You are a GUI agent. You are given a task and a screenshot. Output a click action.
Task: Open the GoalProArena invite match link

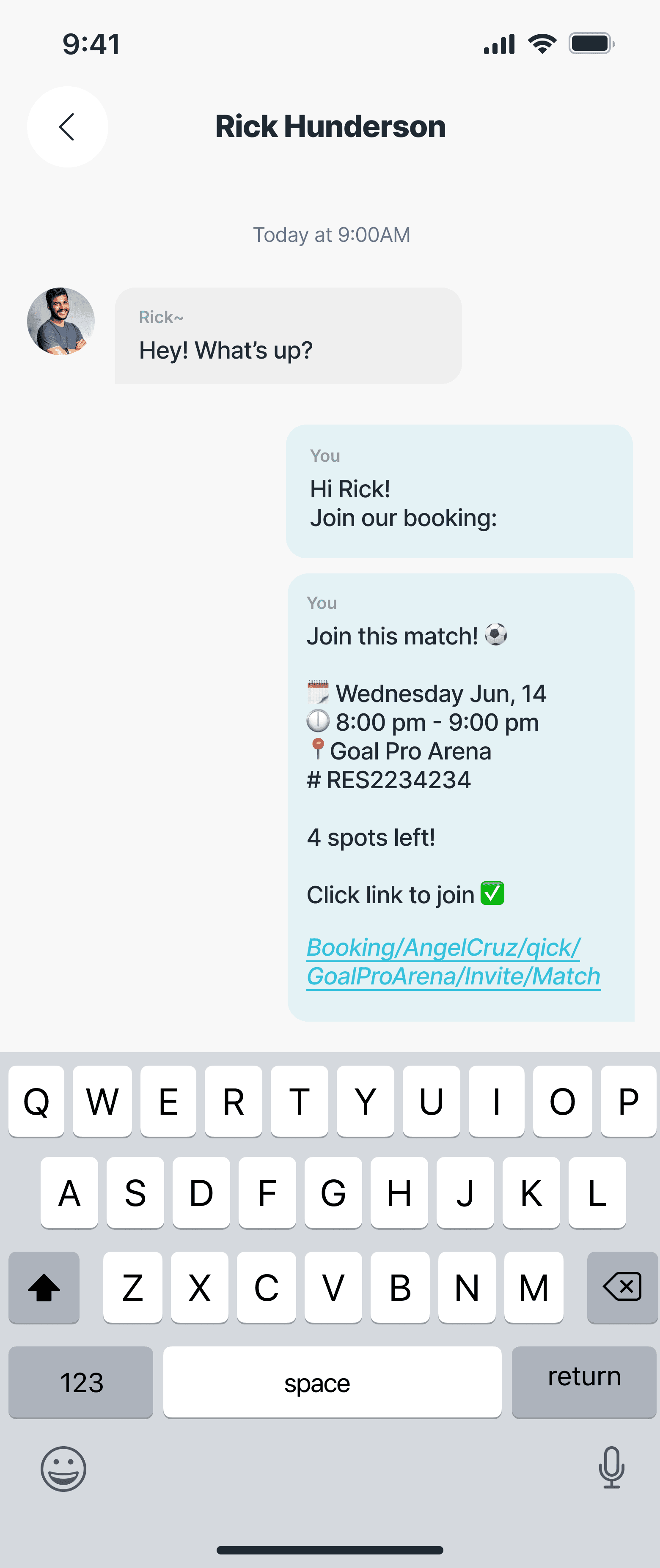pos(452,962)
